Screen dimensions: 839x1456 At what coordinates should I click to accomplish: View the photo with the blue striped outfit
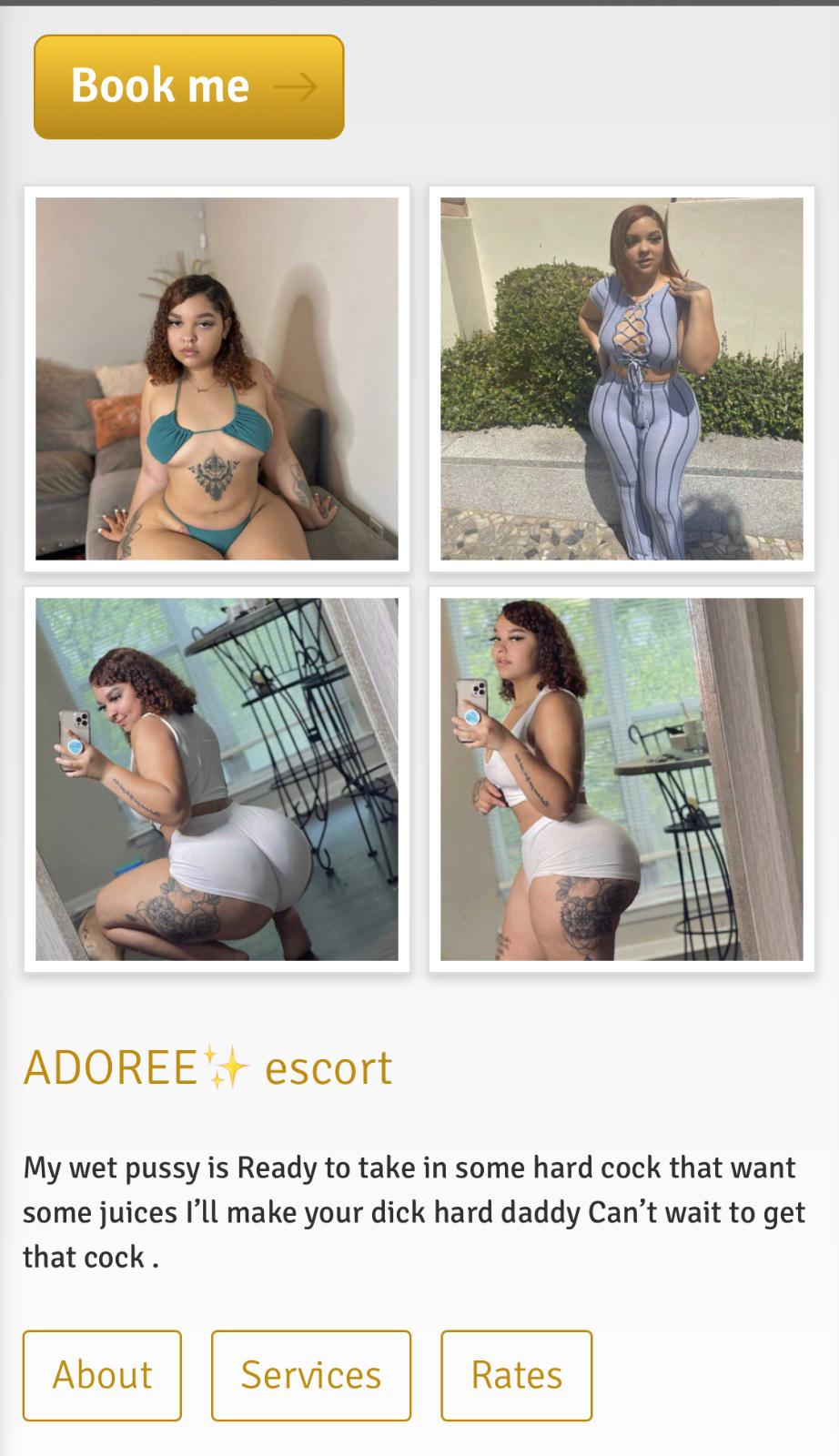(x=622, y=379)
